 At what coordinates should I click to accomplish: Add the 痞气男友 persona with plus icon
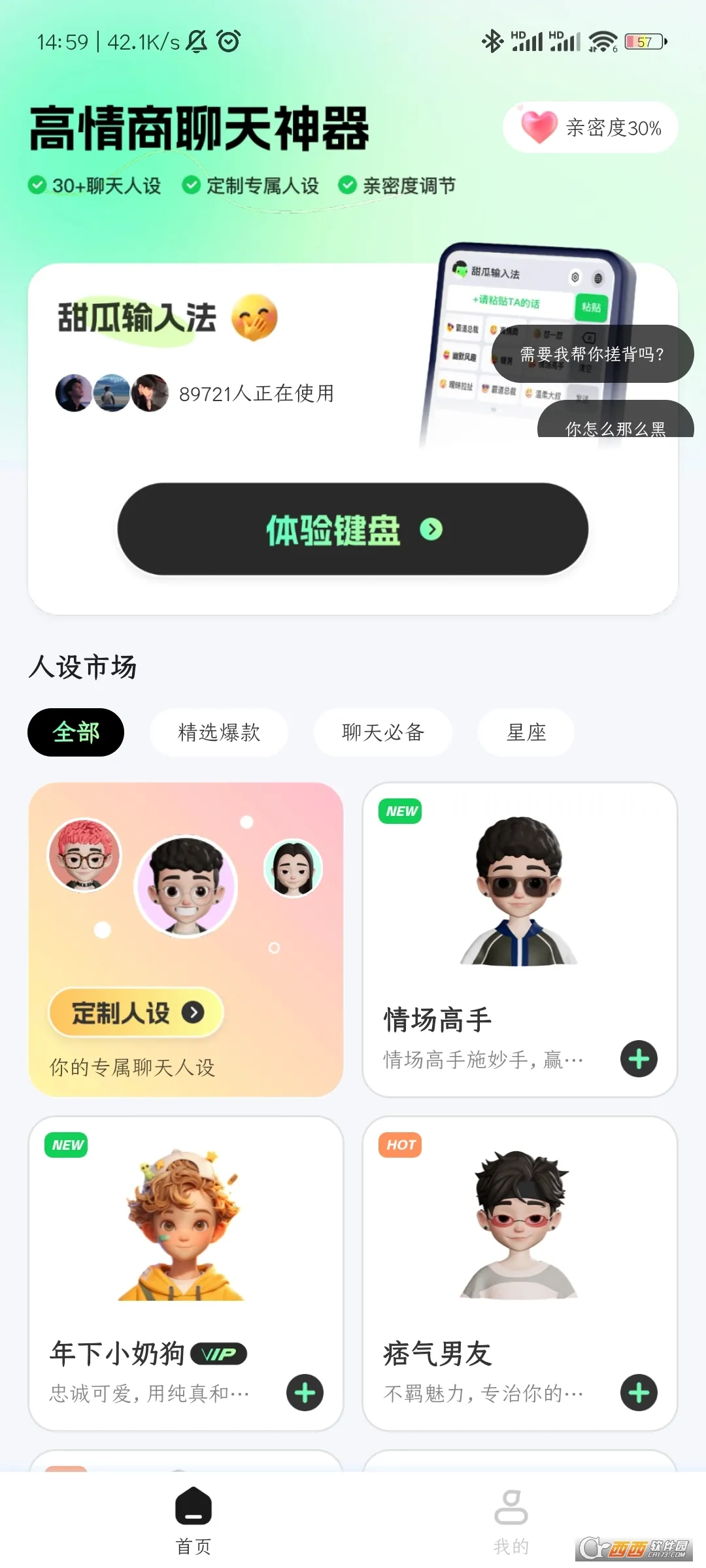(x=639, y=1393)
